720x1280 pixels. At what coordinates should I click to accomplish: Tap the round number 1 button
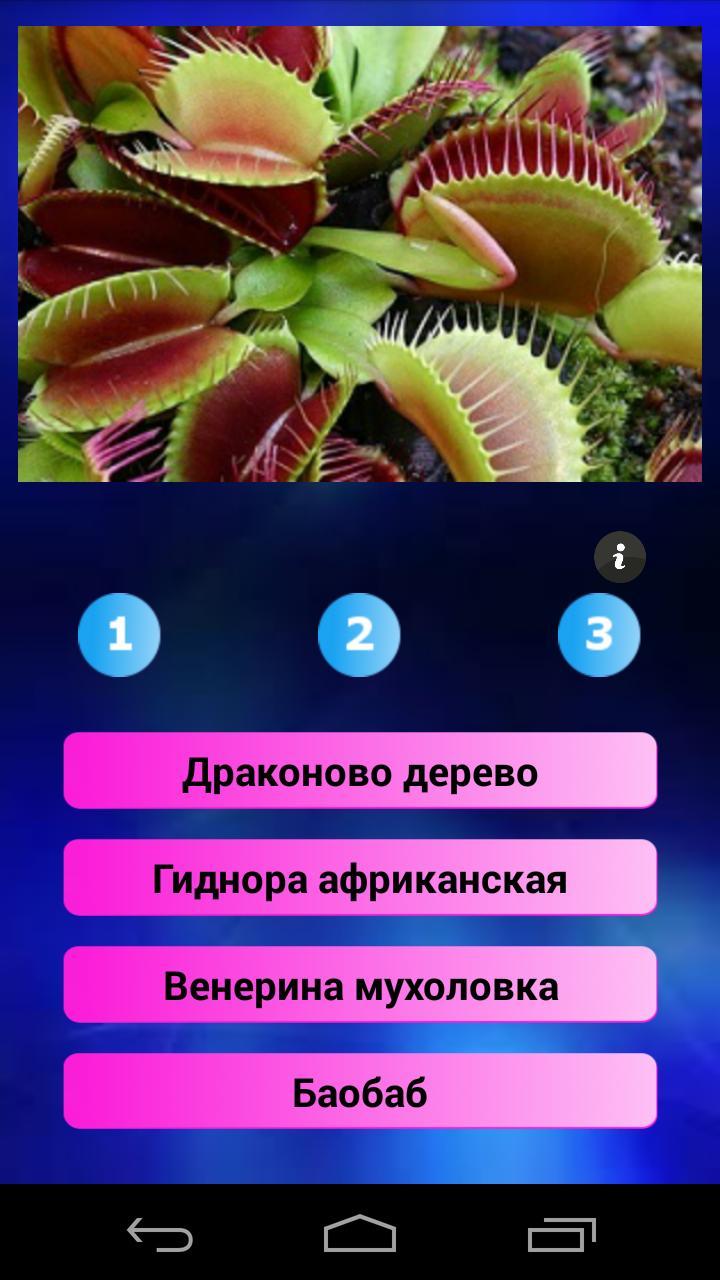click(x=119, y=635)
